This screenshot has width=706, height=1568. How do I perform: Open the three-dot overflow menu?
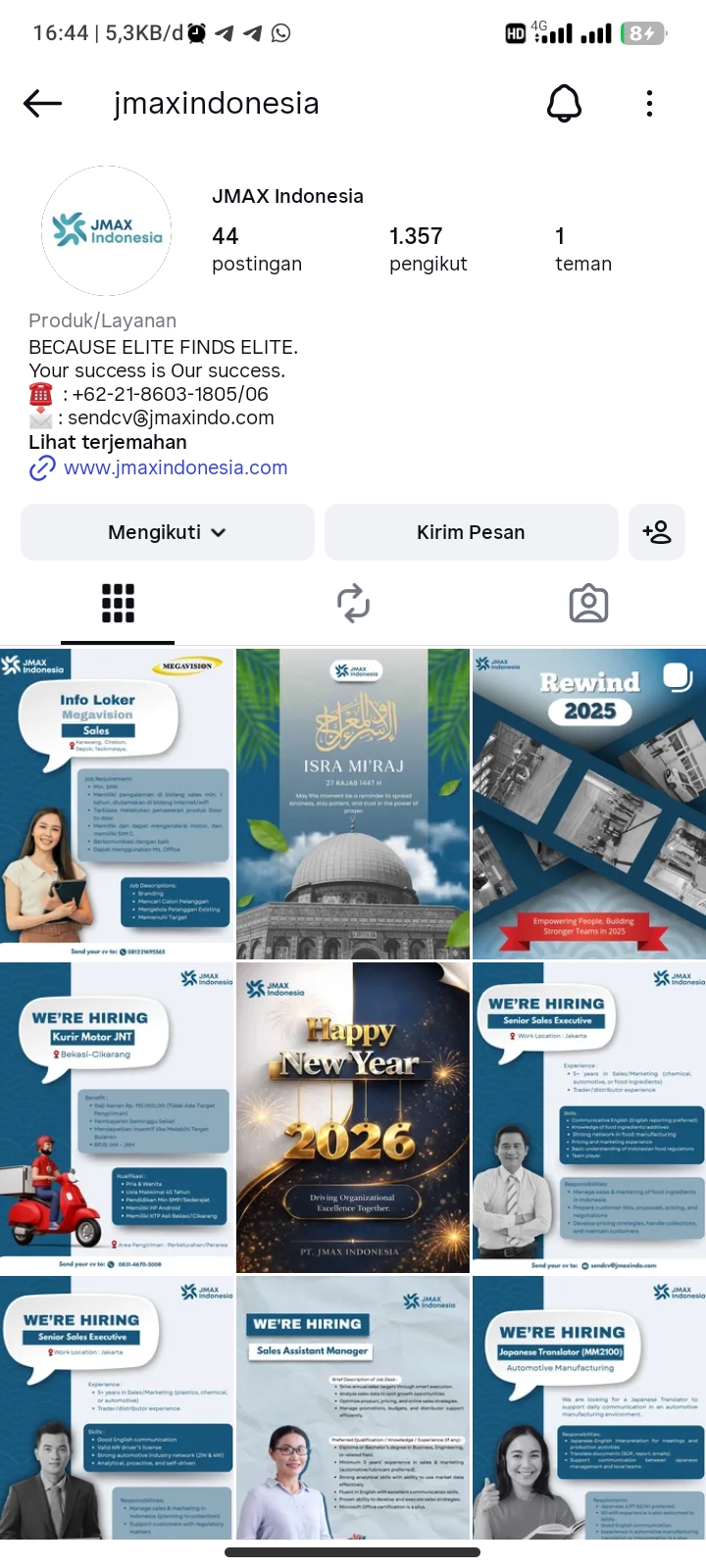pyautogui.click(x=649, y=103)
